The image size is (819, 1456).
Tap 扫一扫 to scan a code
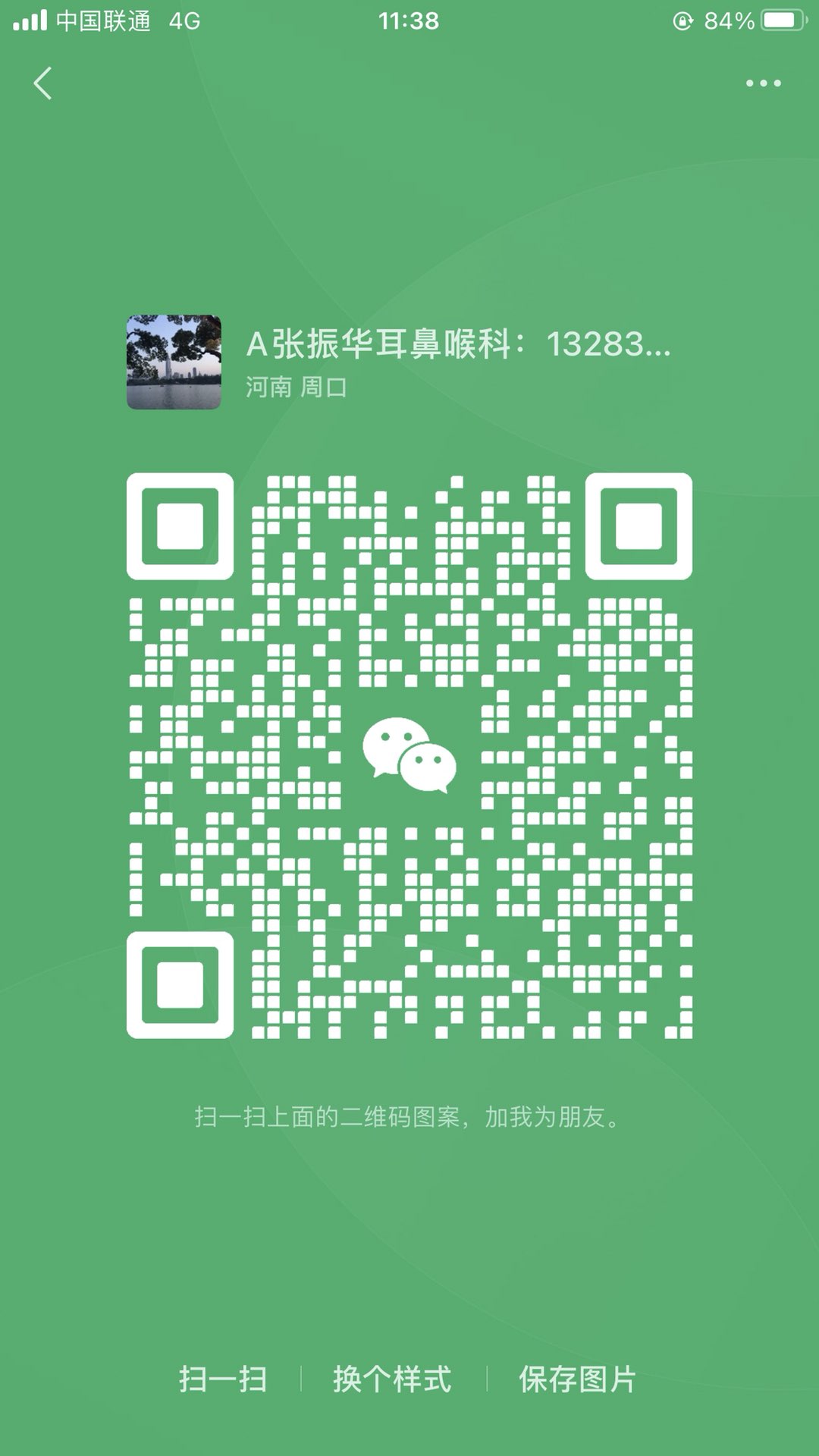(223, 1379)
